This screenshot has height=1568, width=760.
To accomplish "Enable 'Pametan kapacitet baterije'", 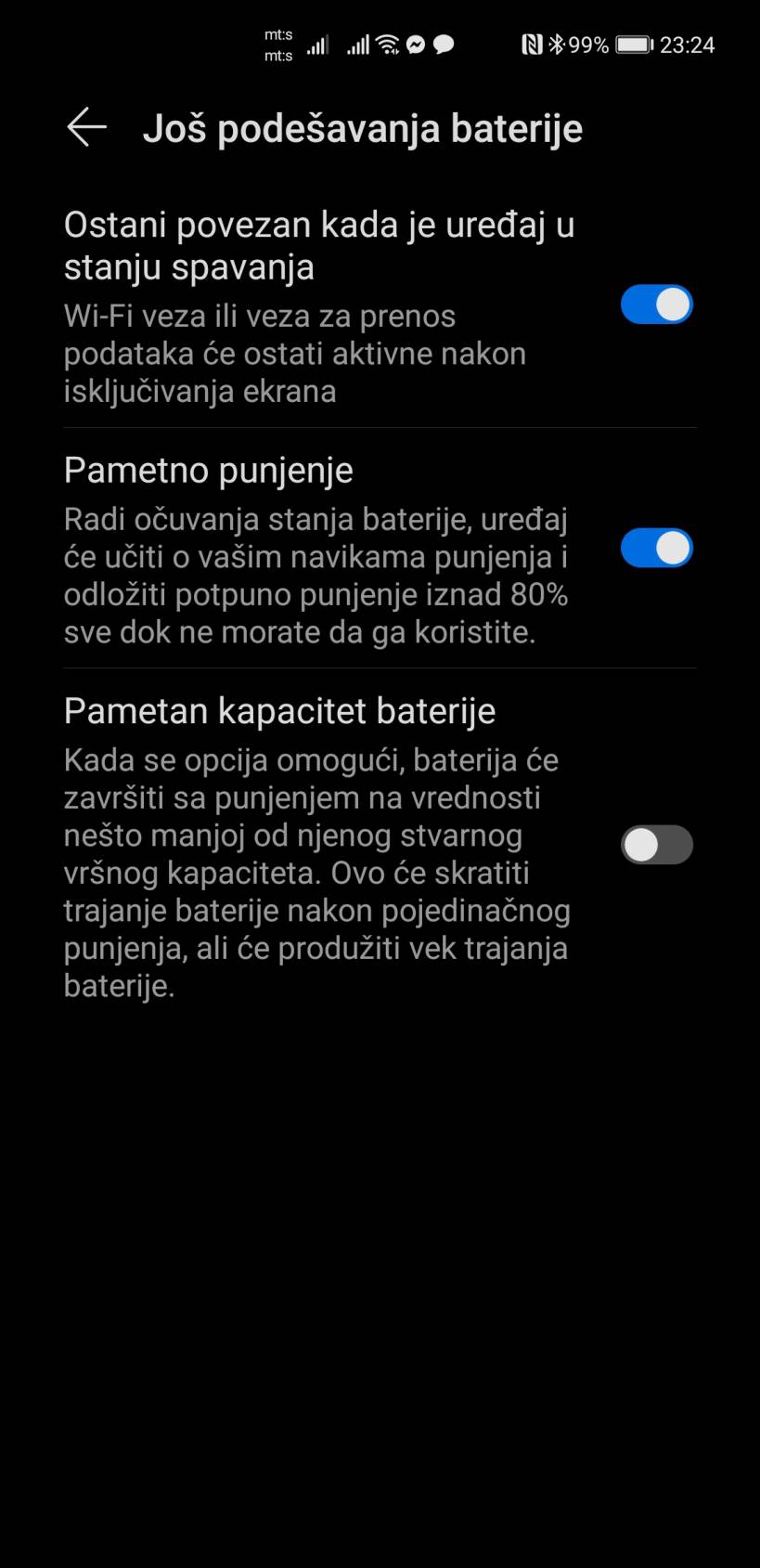I will [656, 845].
